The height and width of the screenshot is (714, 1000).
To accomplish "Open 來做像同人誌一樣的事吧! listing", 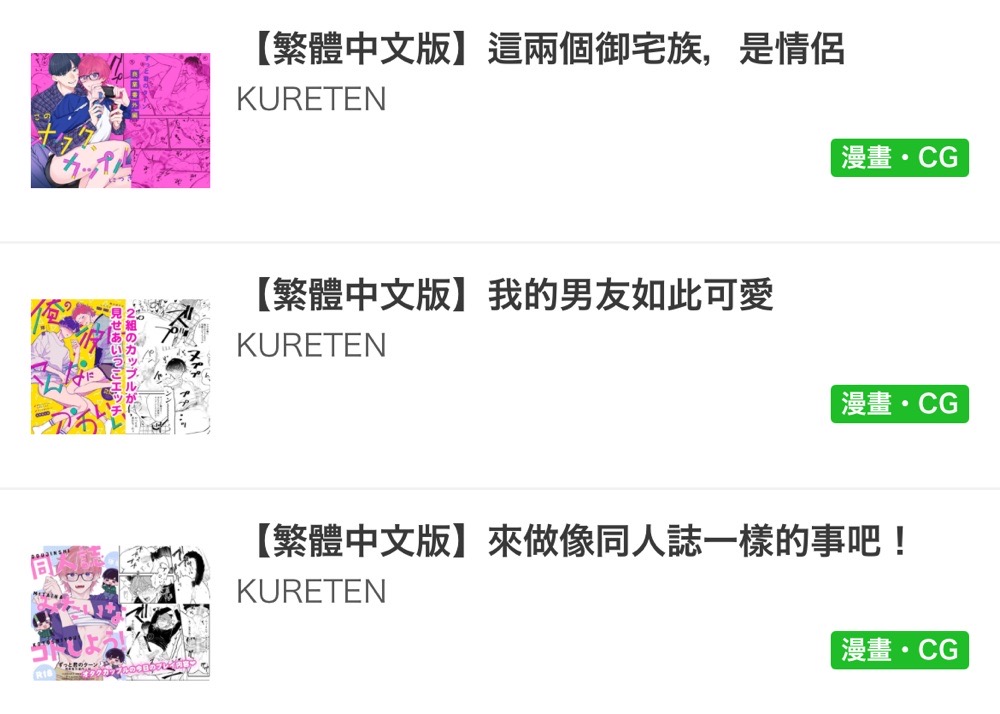I will tap(578, 543).
